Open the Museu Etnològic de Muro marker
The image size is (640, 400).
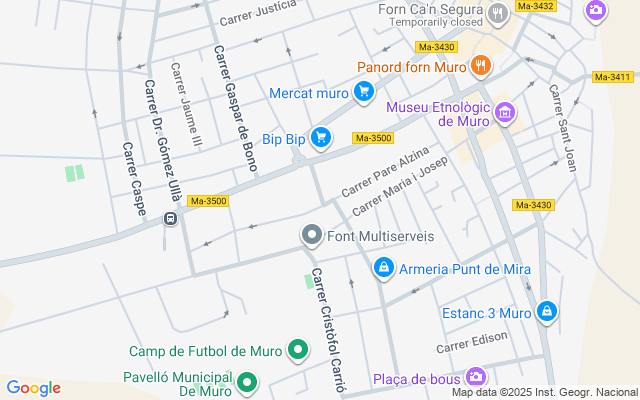pyautogui.click(x=505, y=113)
